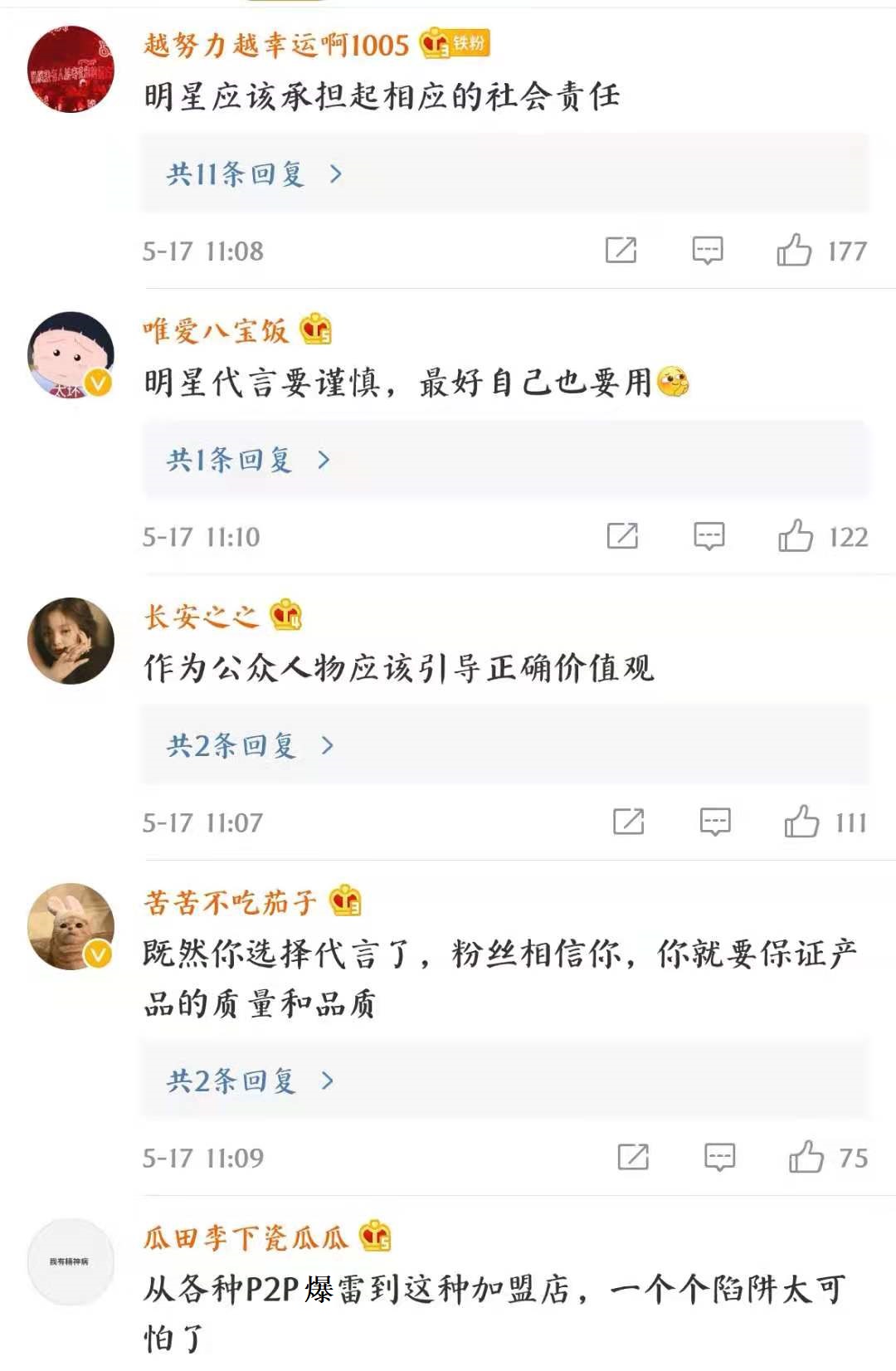The height and width of the screenshot is (1371, 896).
Task: Repost the comment by 苦苦不吃茄子
Action: coord(633,1157)
